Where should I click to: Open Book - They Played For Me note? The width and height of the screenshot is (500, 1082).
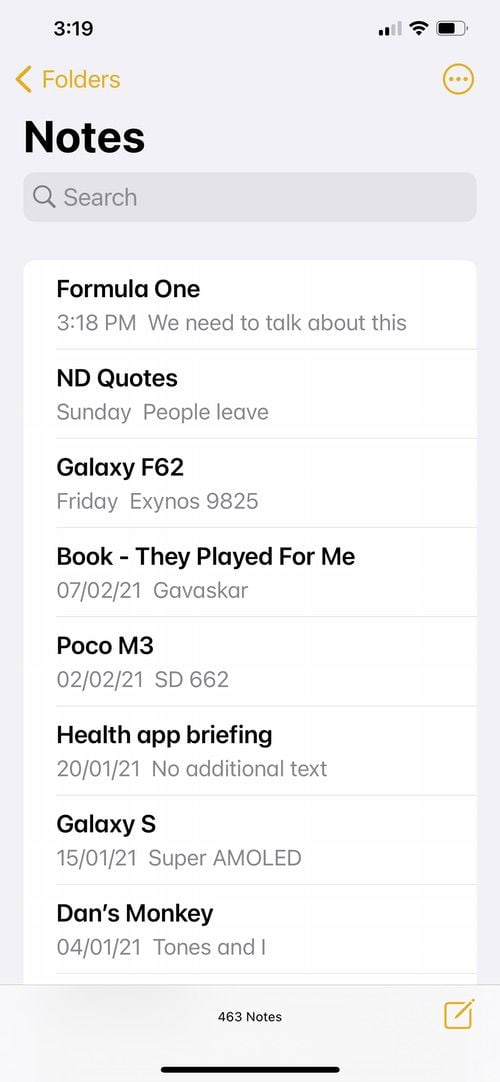(250, 572)
